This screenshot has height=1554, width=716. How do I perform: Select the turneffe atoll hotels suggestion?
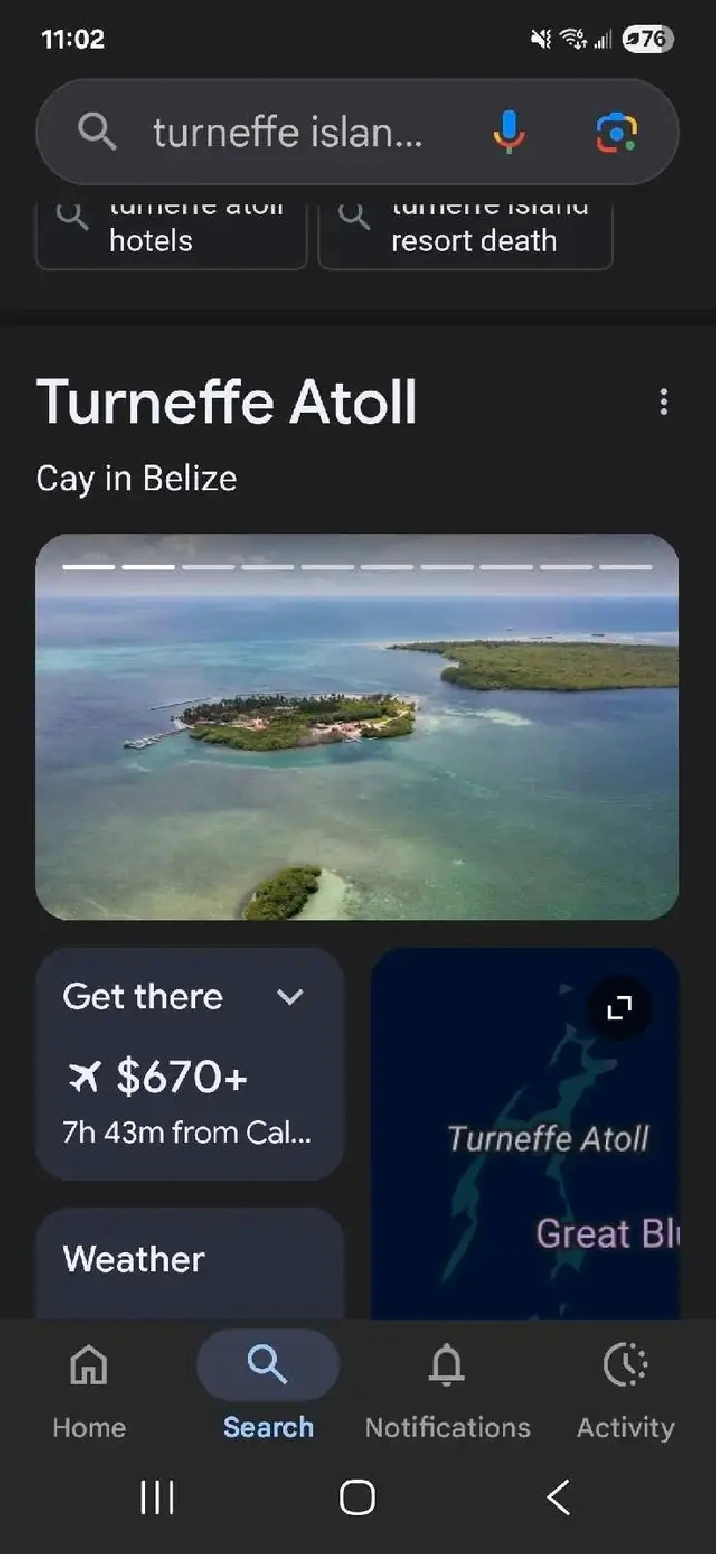click(171, 235)
